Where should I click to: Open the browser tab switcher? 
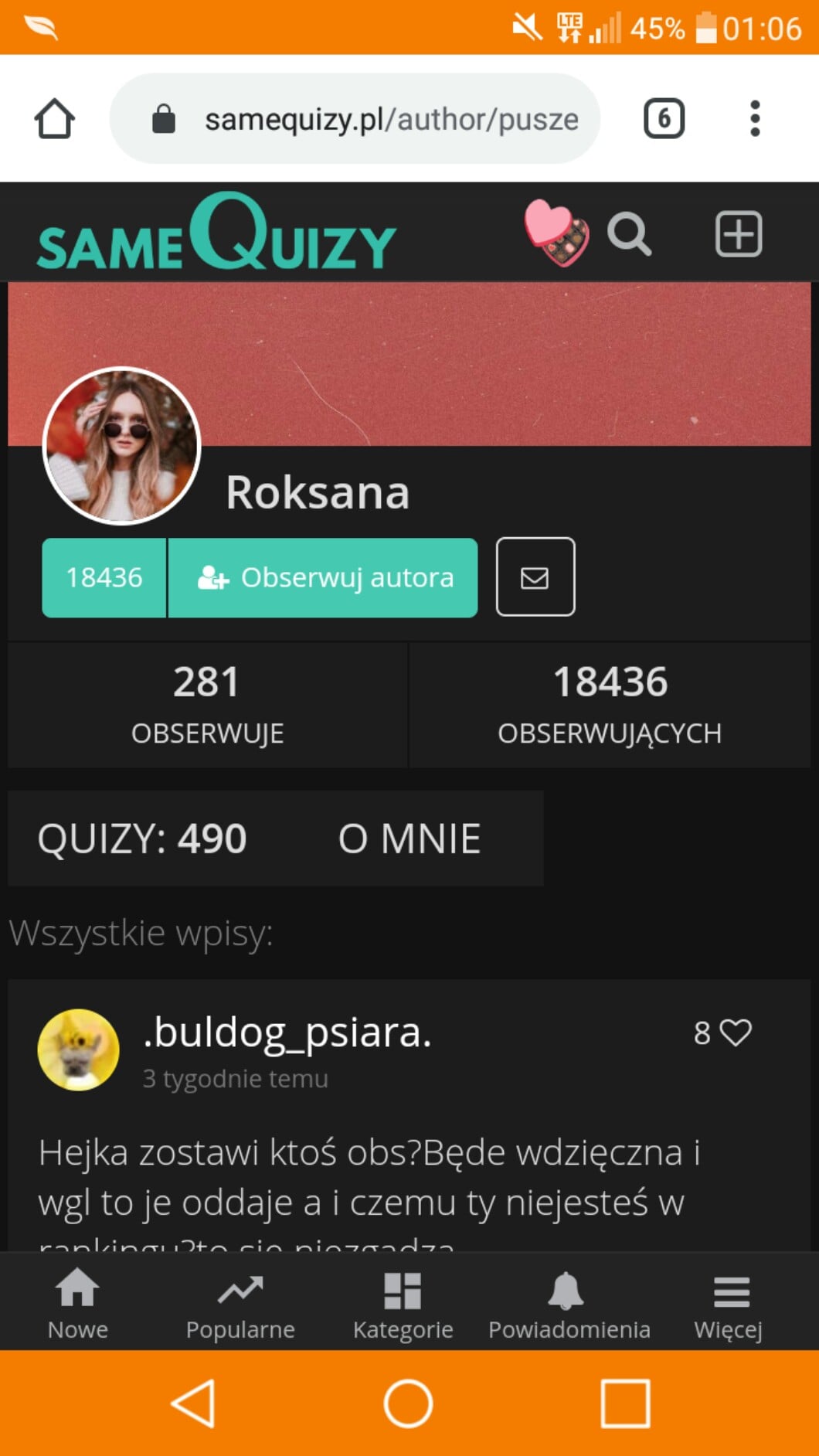[x=663, y=119]
